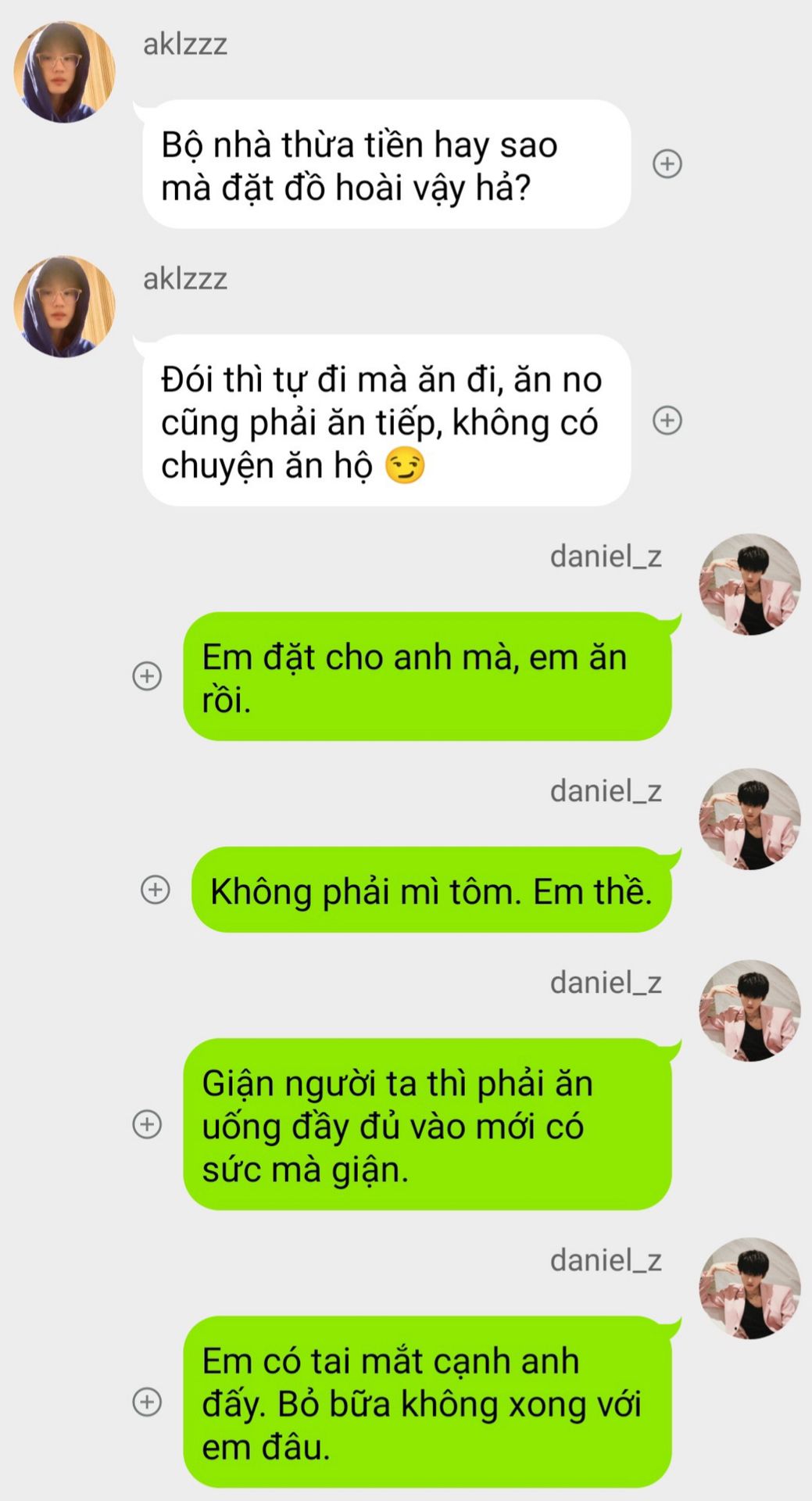Tap the plus icon beside "Bộ nhà thừa tiền" message

[667, 164]
